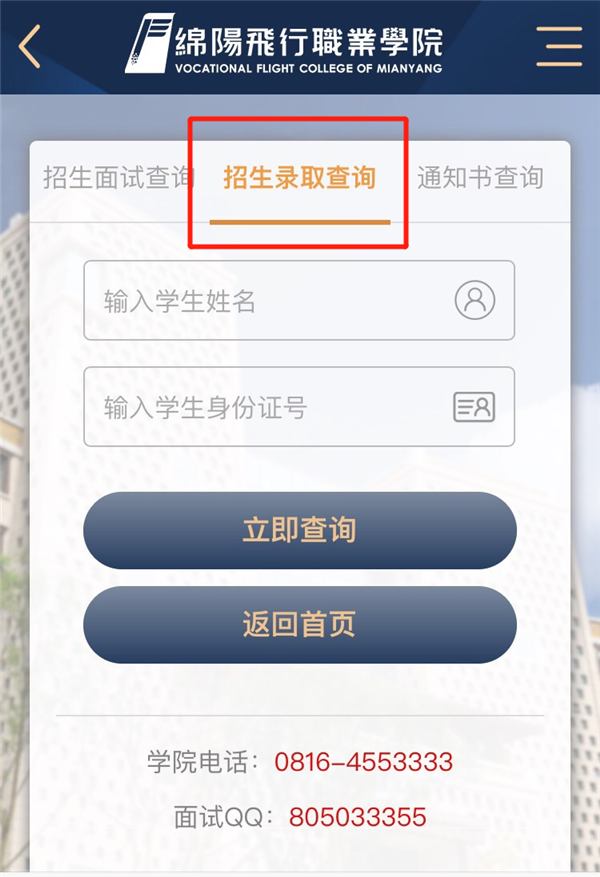
Task: Tap 返回首页 to return home
Action: [299, 625]
